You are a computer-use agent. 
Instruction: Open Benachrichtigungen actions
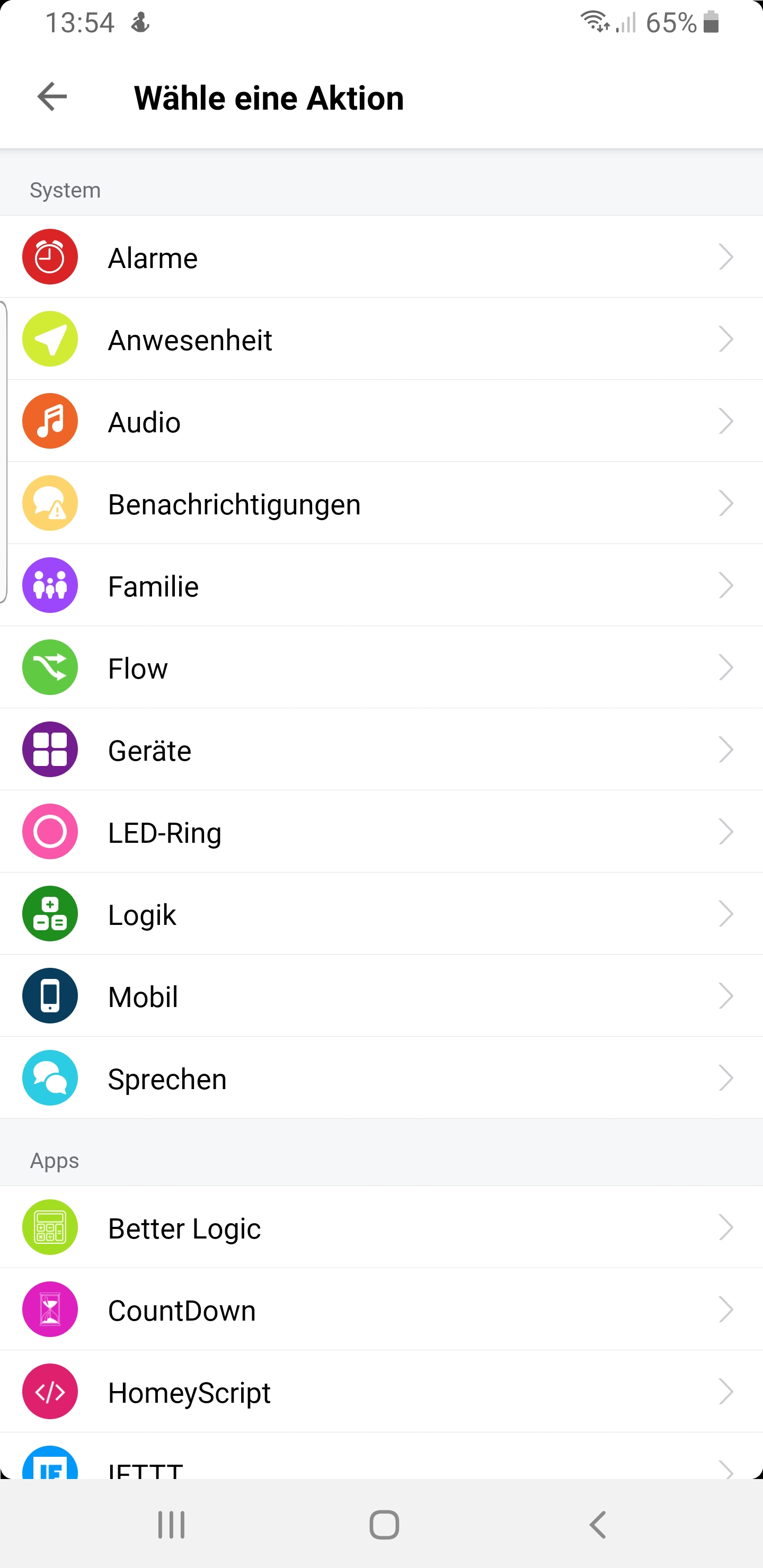pyautogui.click(x=381, y=504)
